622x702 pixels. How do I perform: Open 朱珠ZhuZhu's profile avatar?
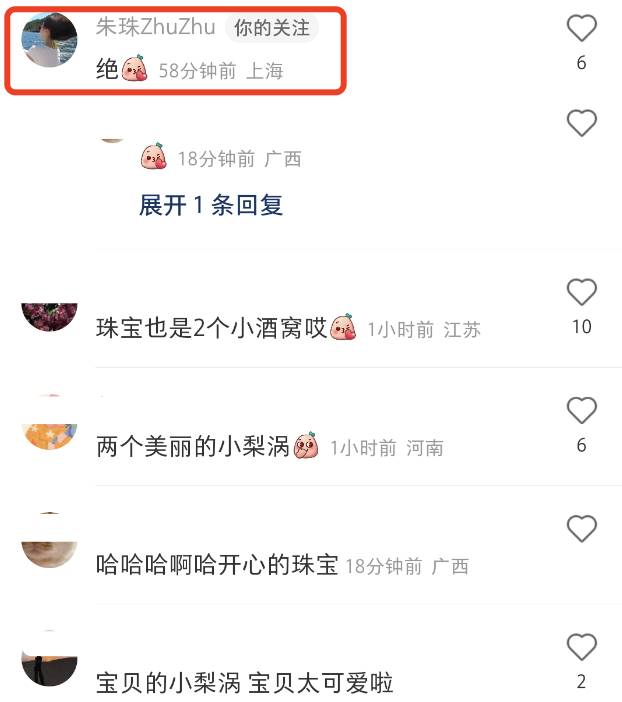coord(49,40)
